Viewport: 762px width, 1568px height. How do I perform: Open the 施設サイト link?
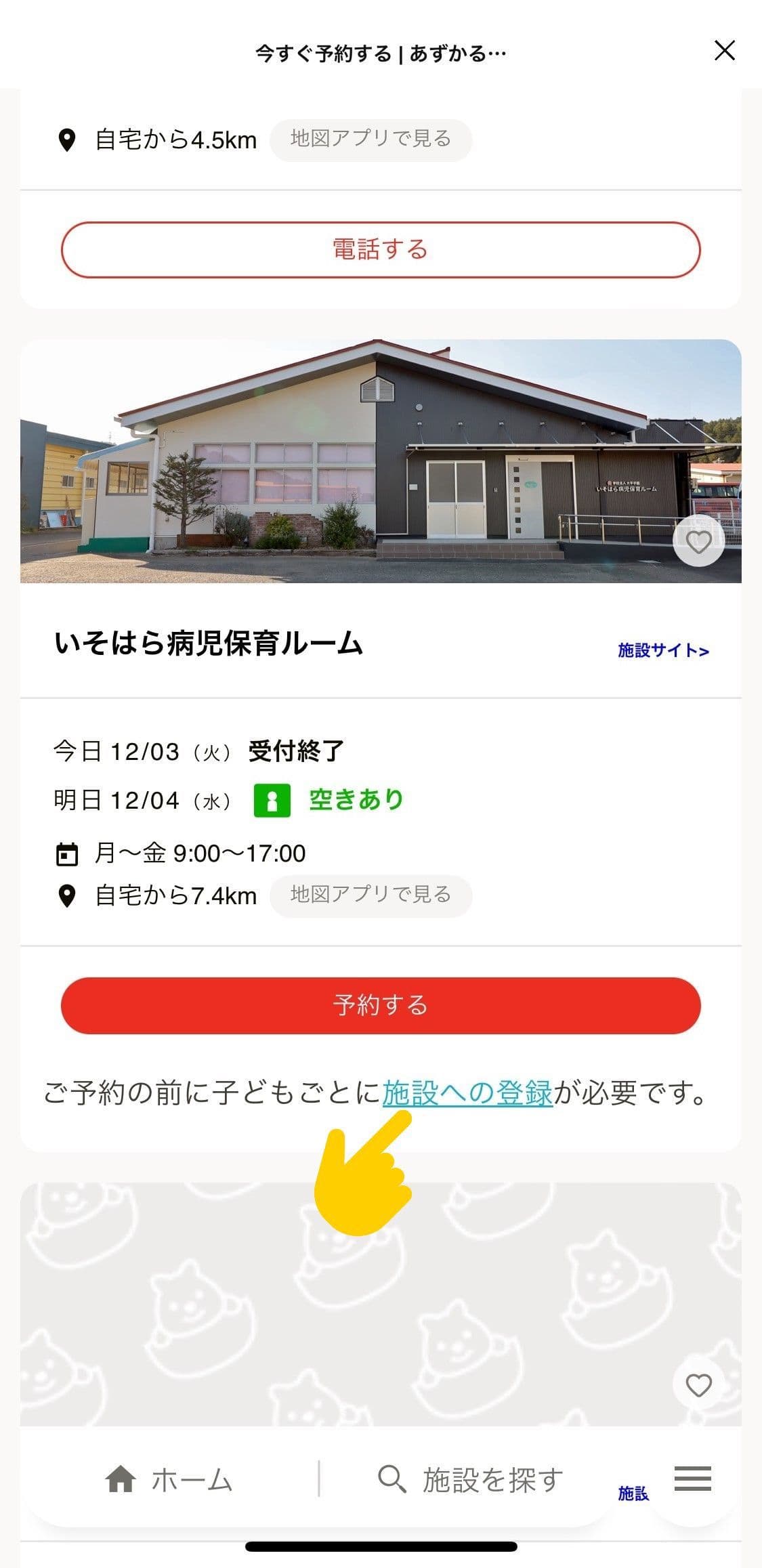coord(663,651)
